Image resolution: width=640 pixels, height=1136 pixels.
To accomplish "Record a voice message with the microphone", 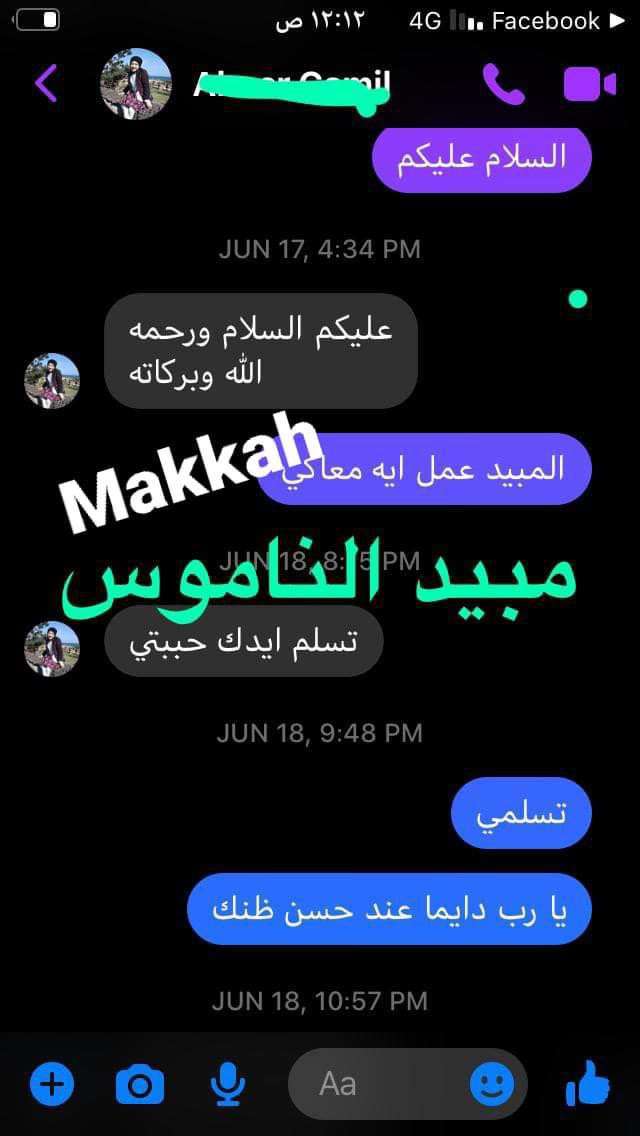I will (228, 1083).
